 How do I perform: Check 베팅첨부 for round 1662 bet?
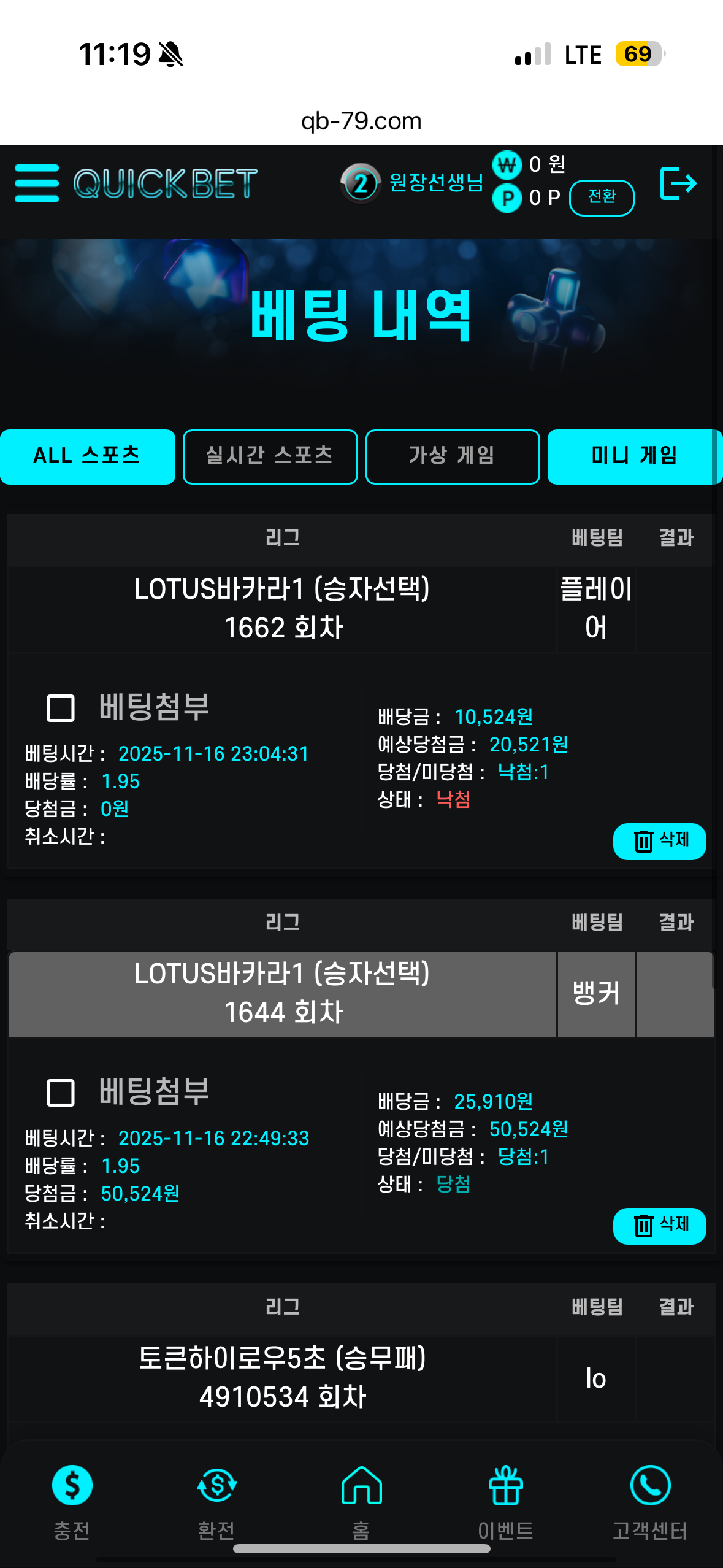(x=61, y=708)
